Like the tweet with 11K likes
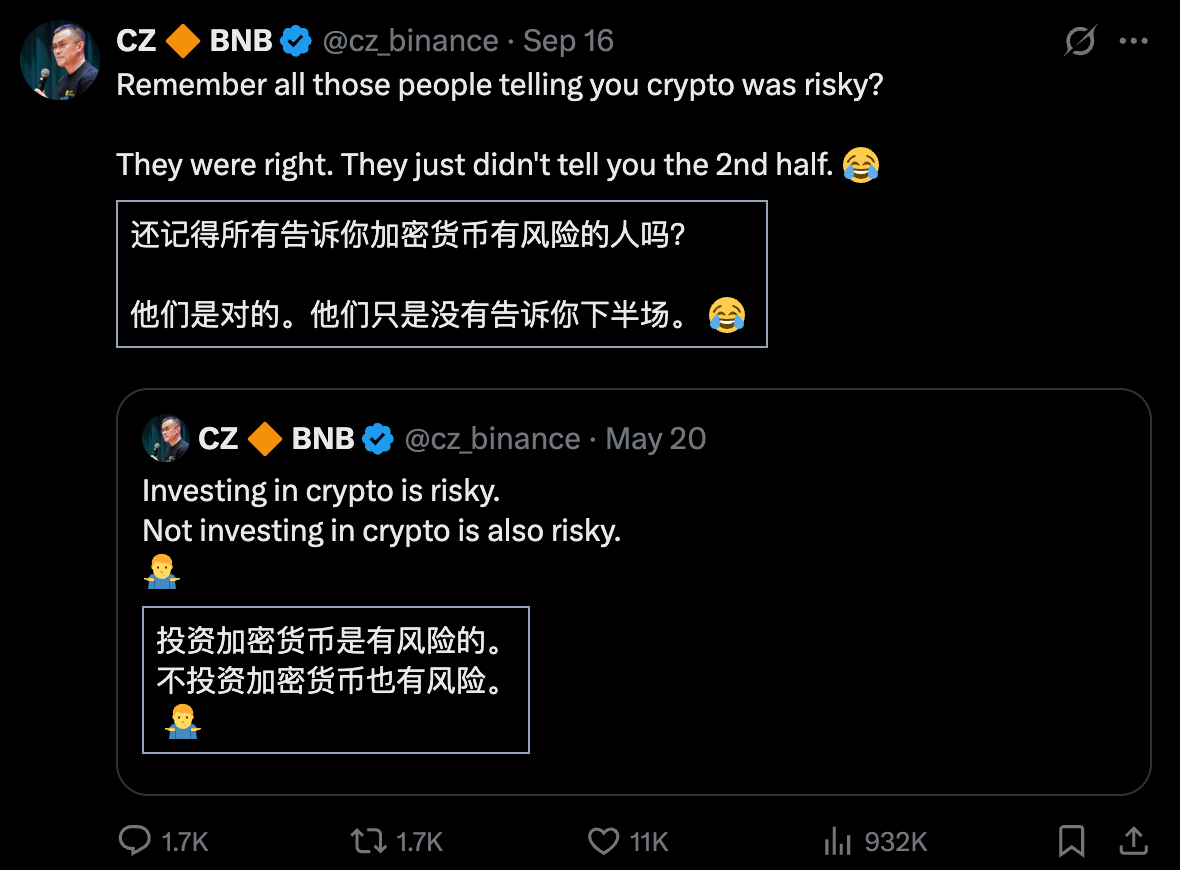Screen dimensions: 1180x870 [x=603, y=841]
